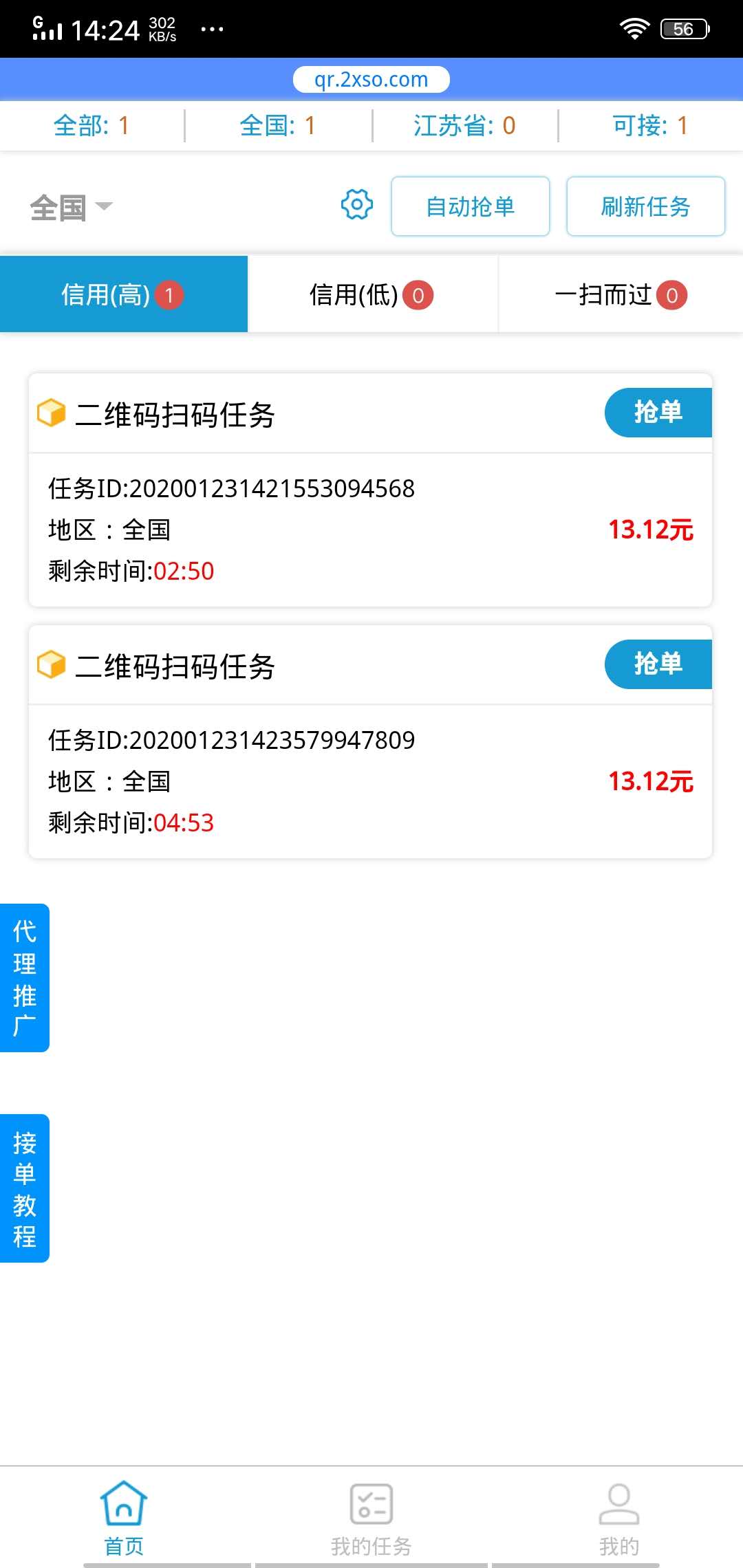Select the 全部 filter at top
This screenshot has height=1568, width=743.
[90, 125]
